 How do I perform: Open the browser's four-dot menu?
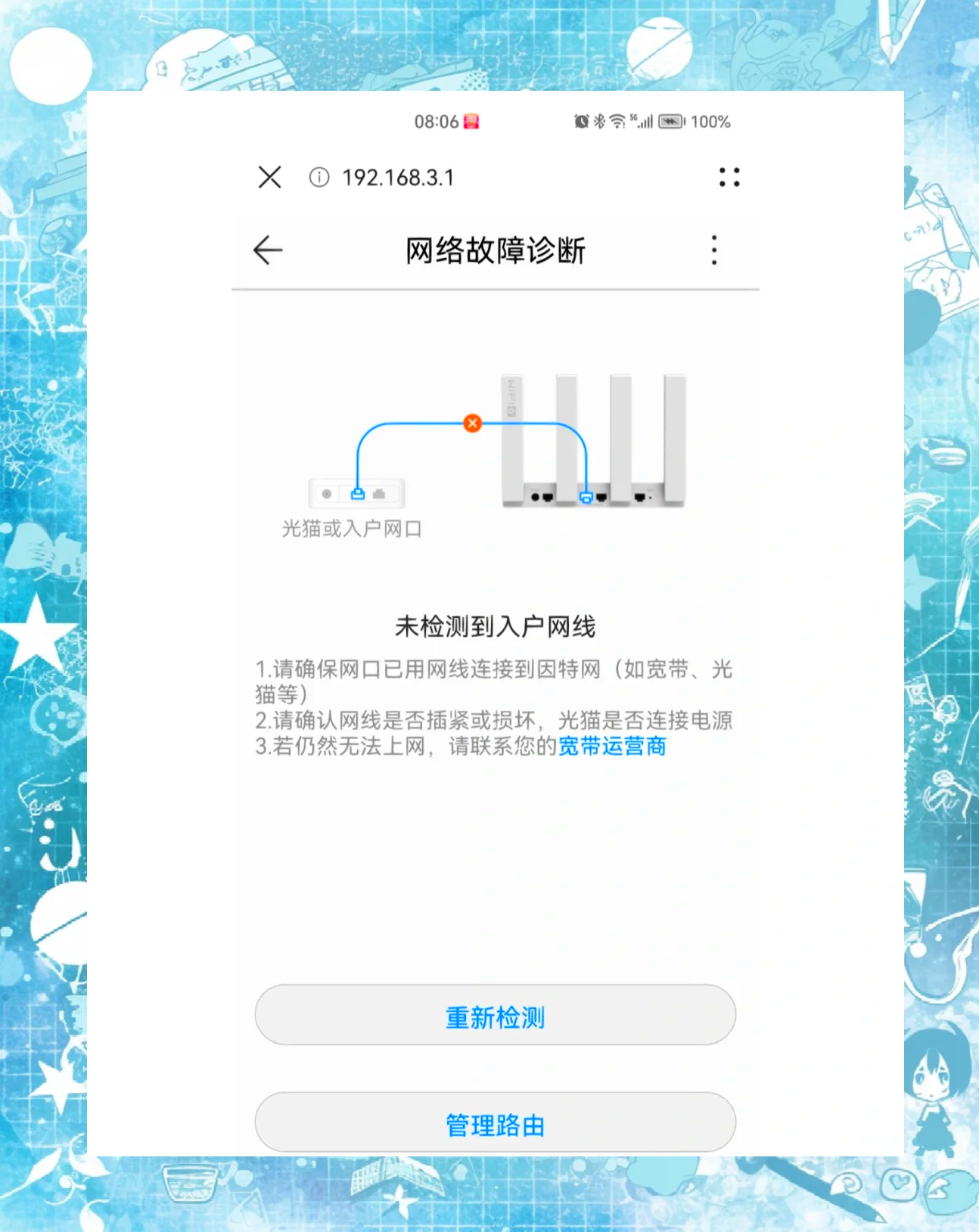tap(729, 178)
